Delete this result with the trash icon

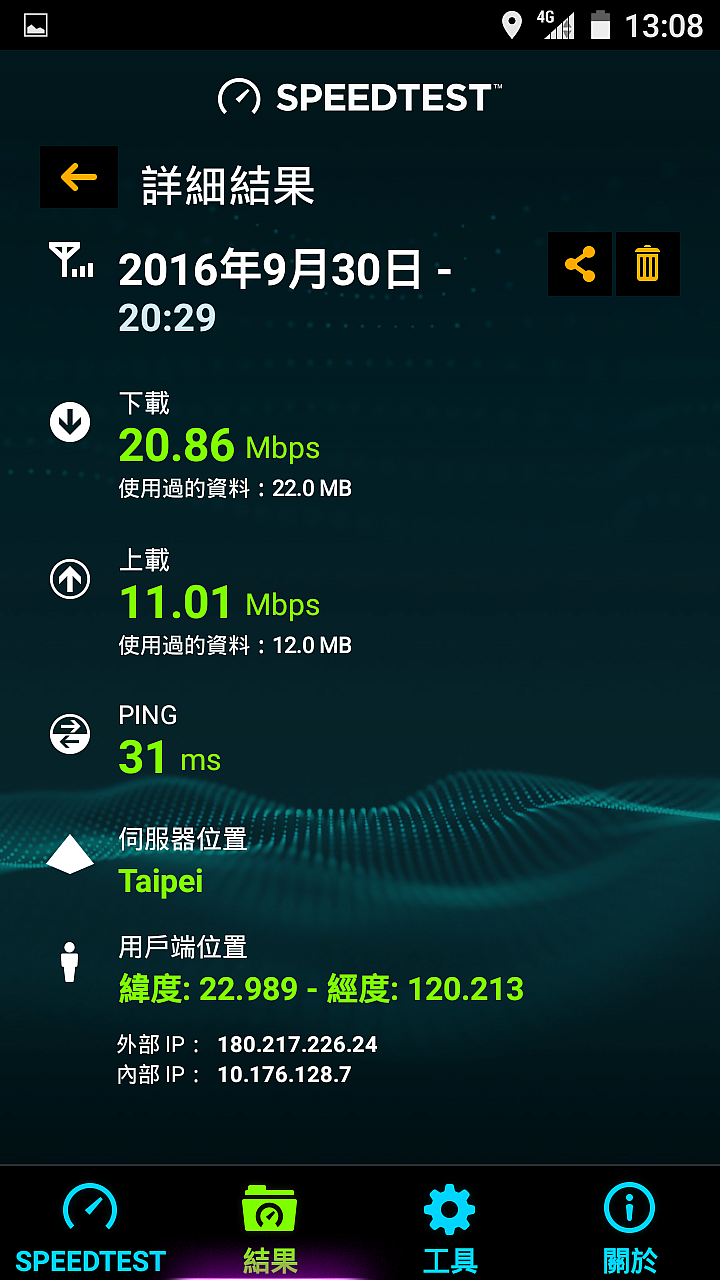[x=648, y=264]
